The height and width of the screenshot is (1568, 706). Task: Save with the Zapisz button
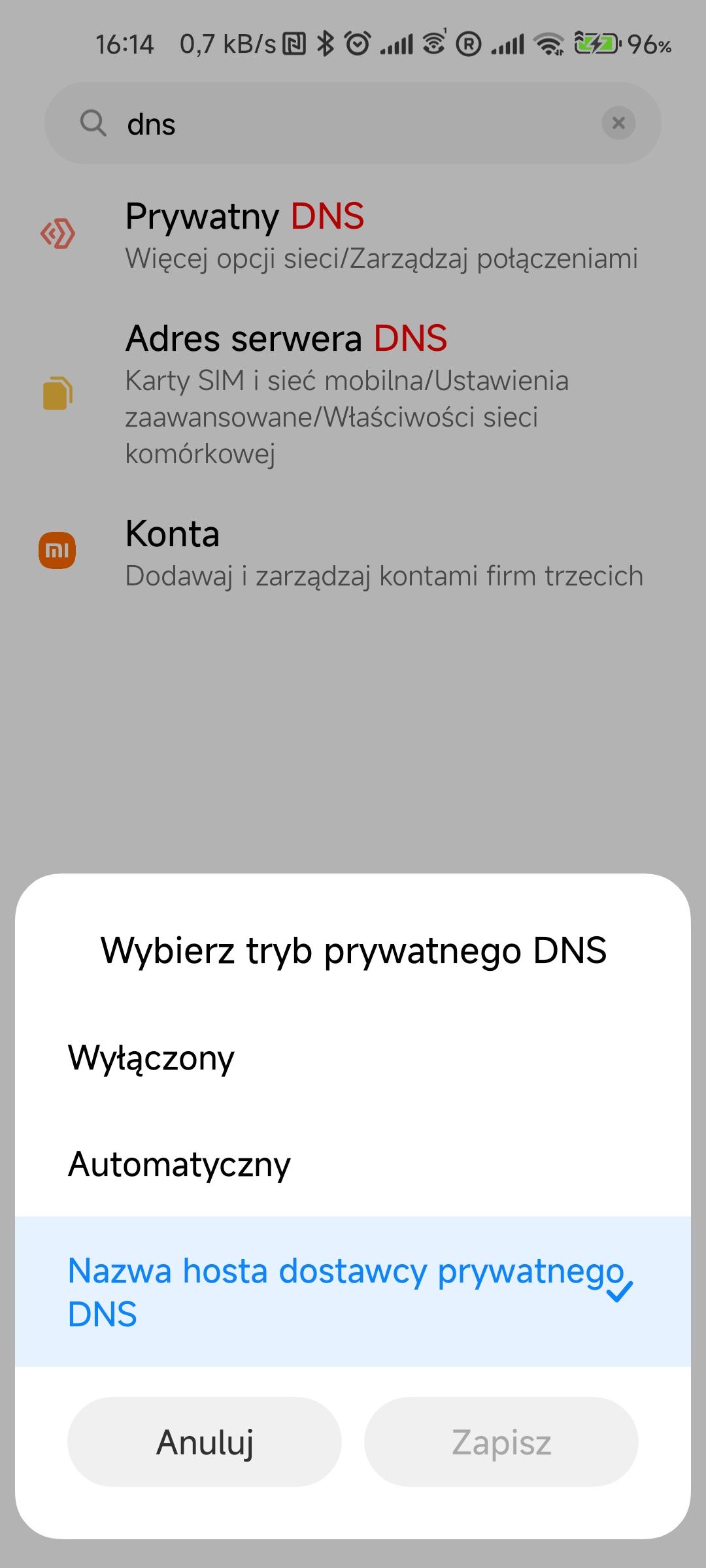pyautogui.click(x=501, y=1442)
